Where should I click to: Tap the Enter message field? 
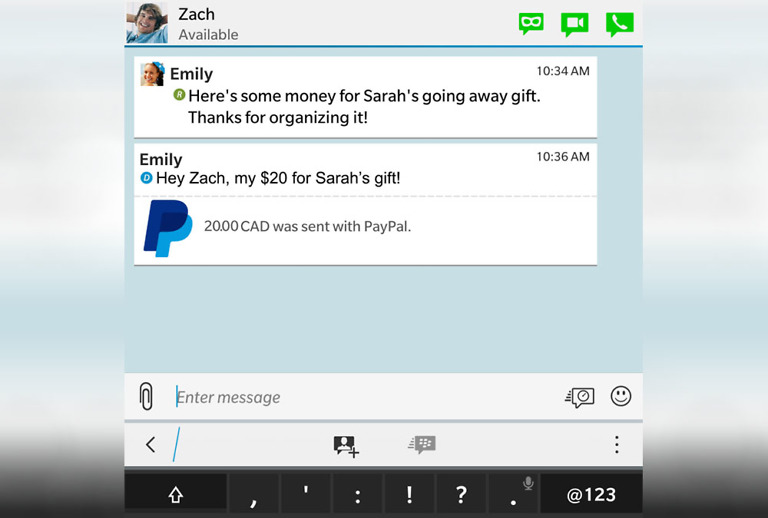(x=360, y=398)
